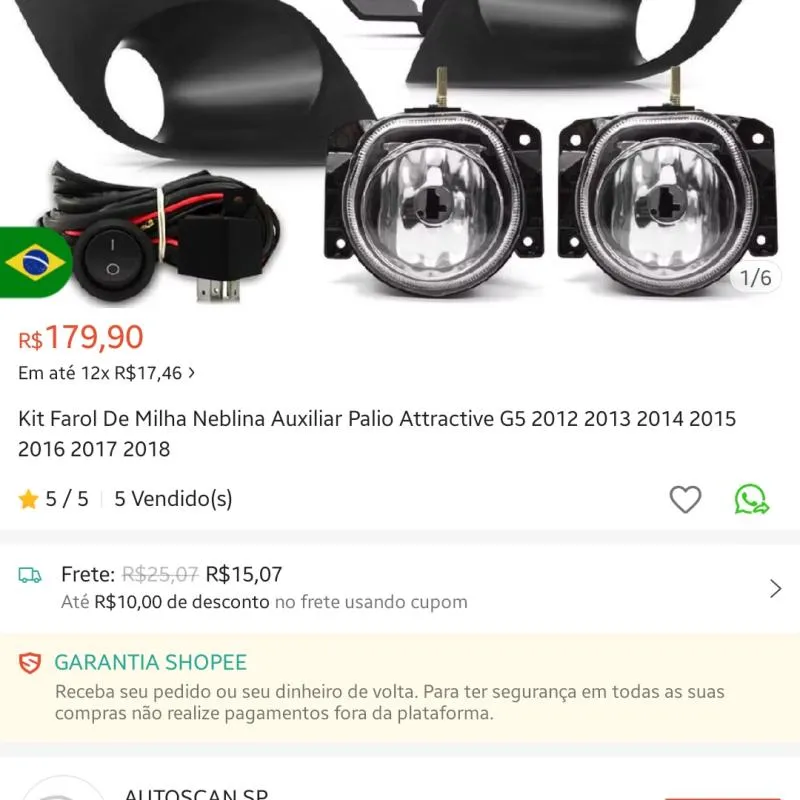Share the product via the WhatsApp icon
The image size is (800, 800).
pos(751,499)
